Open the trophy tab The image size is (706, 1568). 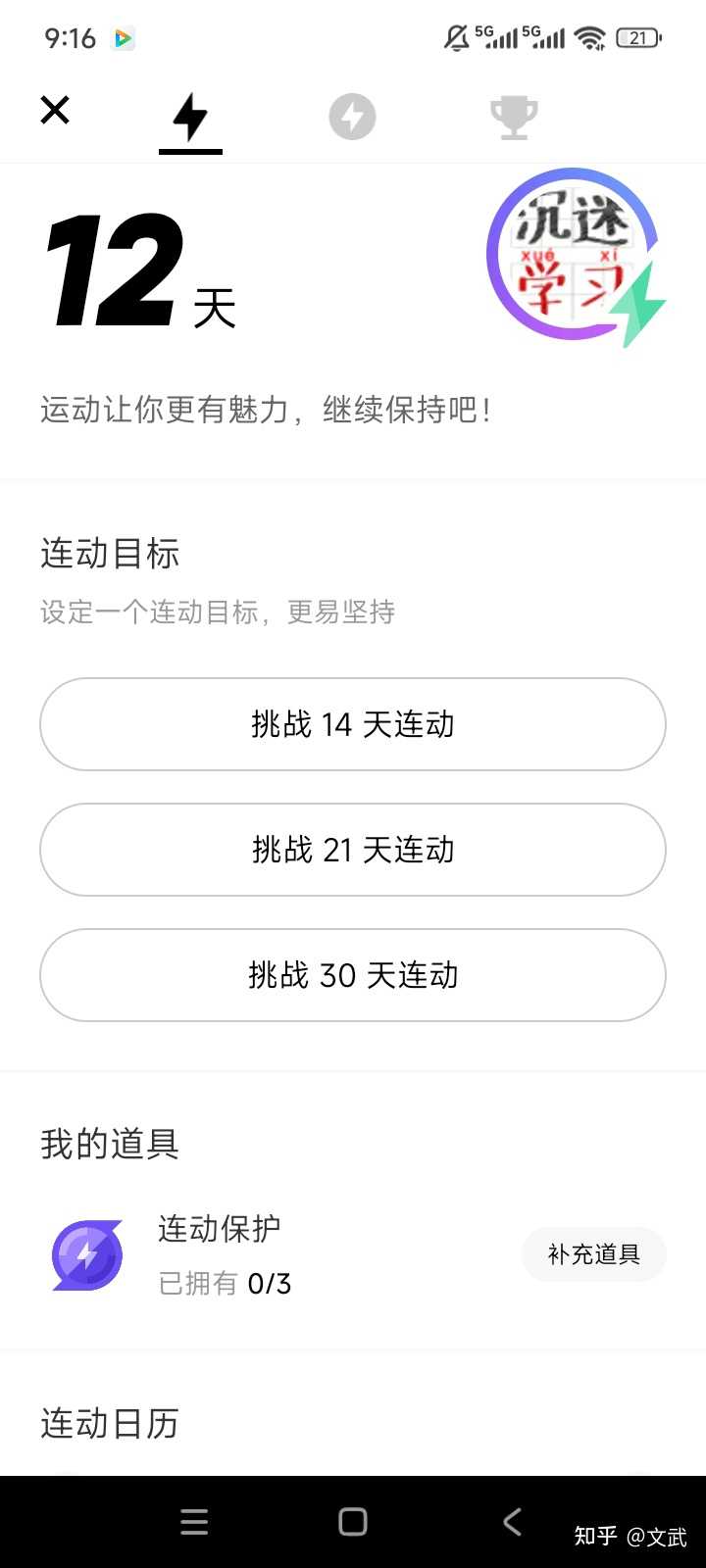point(514,118)
